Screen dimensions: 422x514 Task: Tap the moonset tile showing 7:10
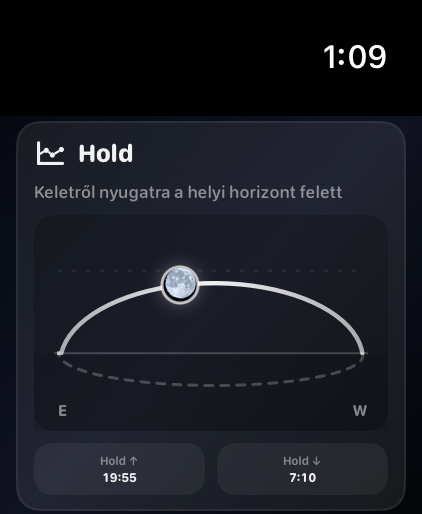click(302, 469)
